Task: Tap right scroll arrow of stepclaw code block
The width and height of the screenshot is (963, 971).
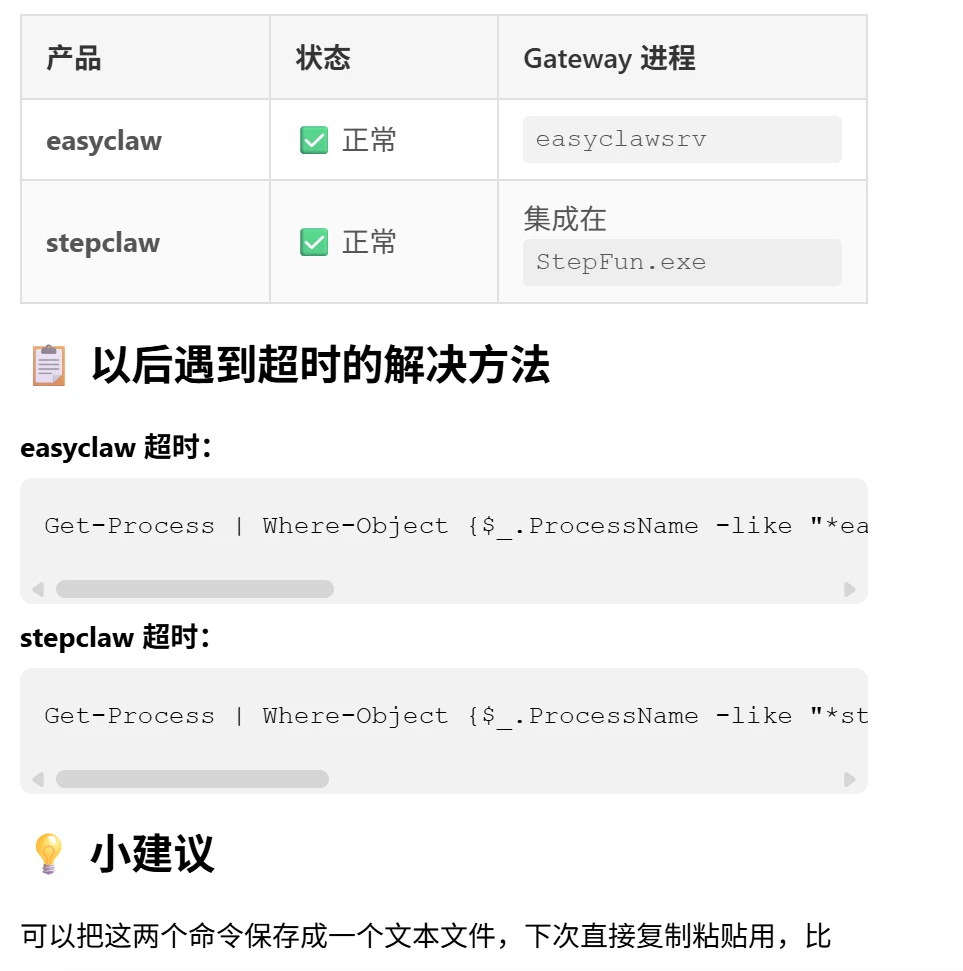Action: (850, 779)
